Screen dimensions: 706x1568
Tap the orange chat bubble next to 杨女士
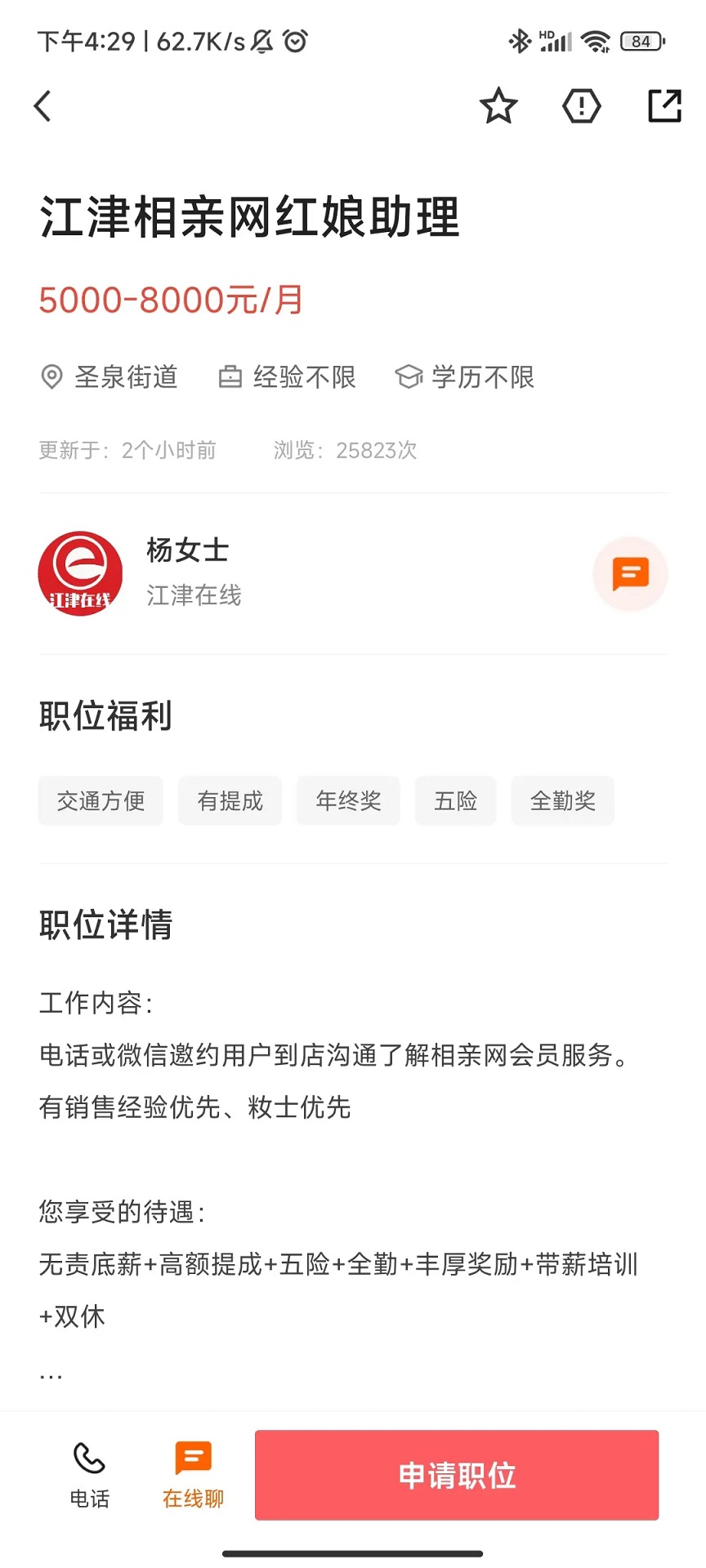(x=630, y=573)
